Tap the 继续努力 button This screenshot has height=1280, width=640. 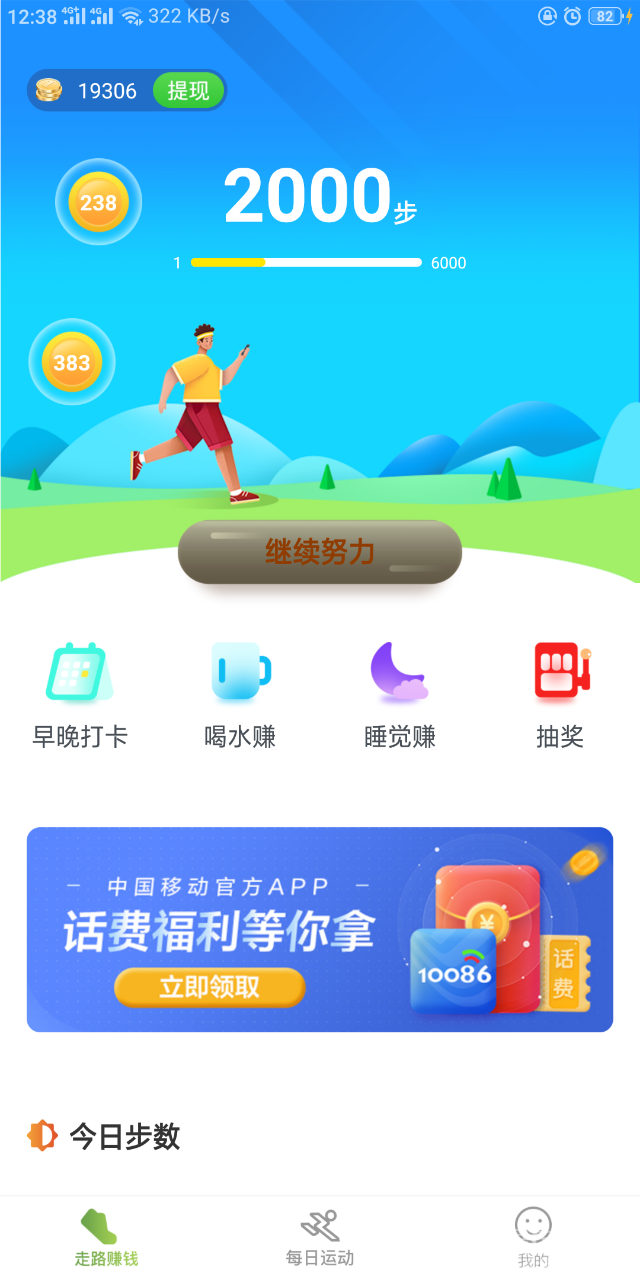320,551
